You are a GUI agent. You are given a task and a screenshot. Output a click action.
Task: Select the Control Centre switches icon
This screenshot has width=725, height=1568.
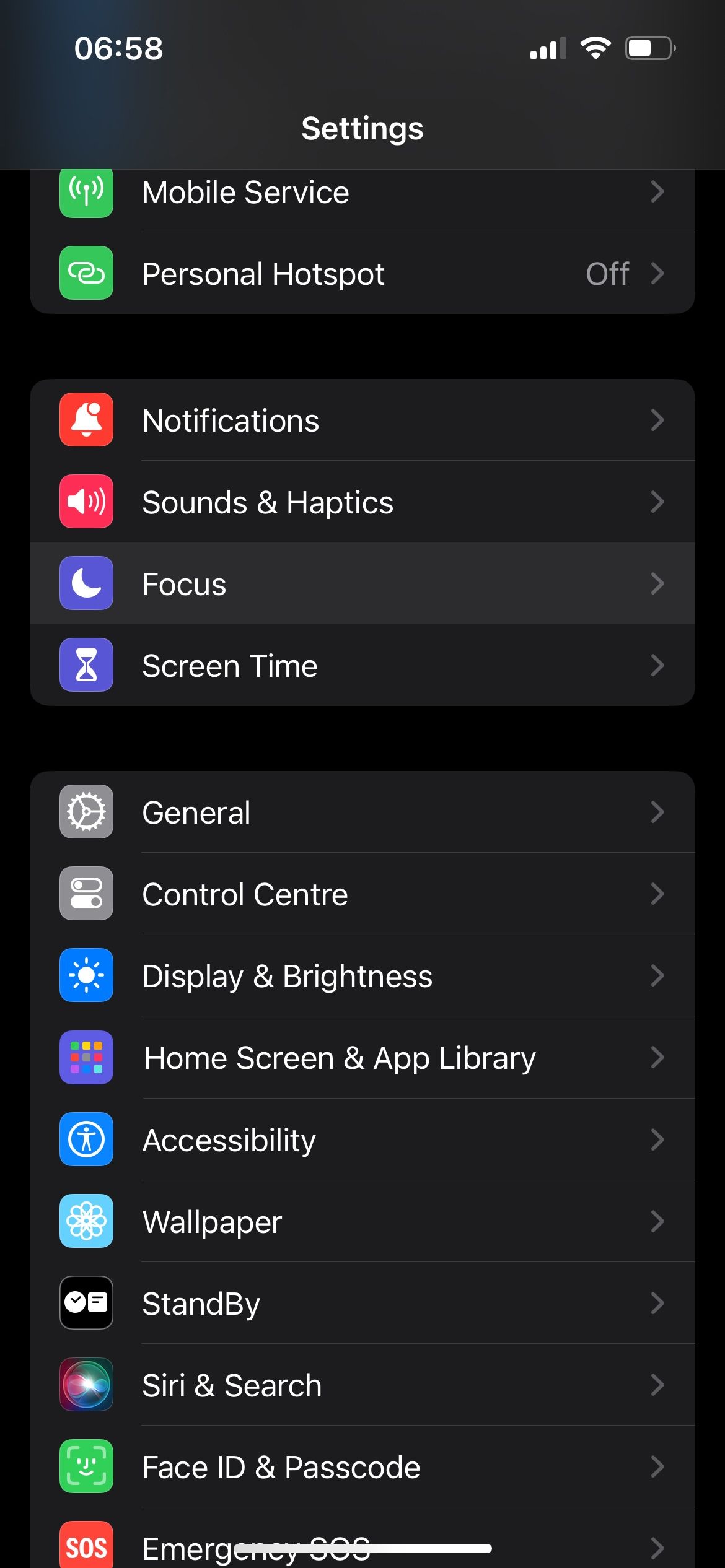click(x=86, y=894)
